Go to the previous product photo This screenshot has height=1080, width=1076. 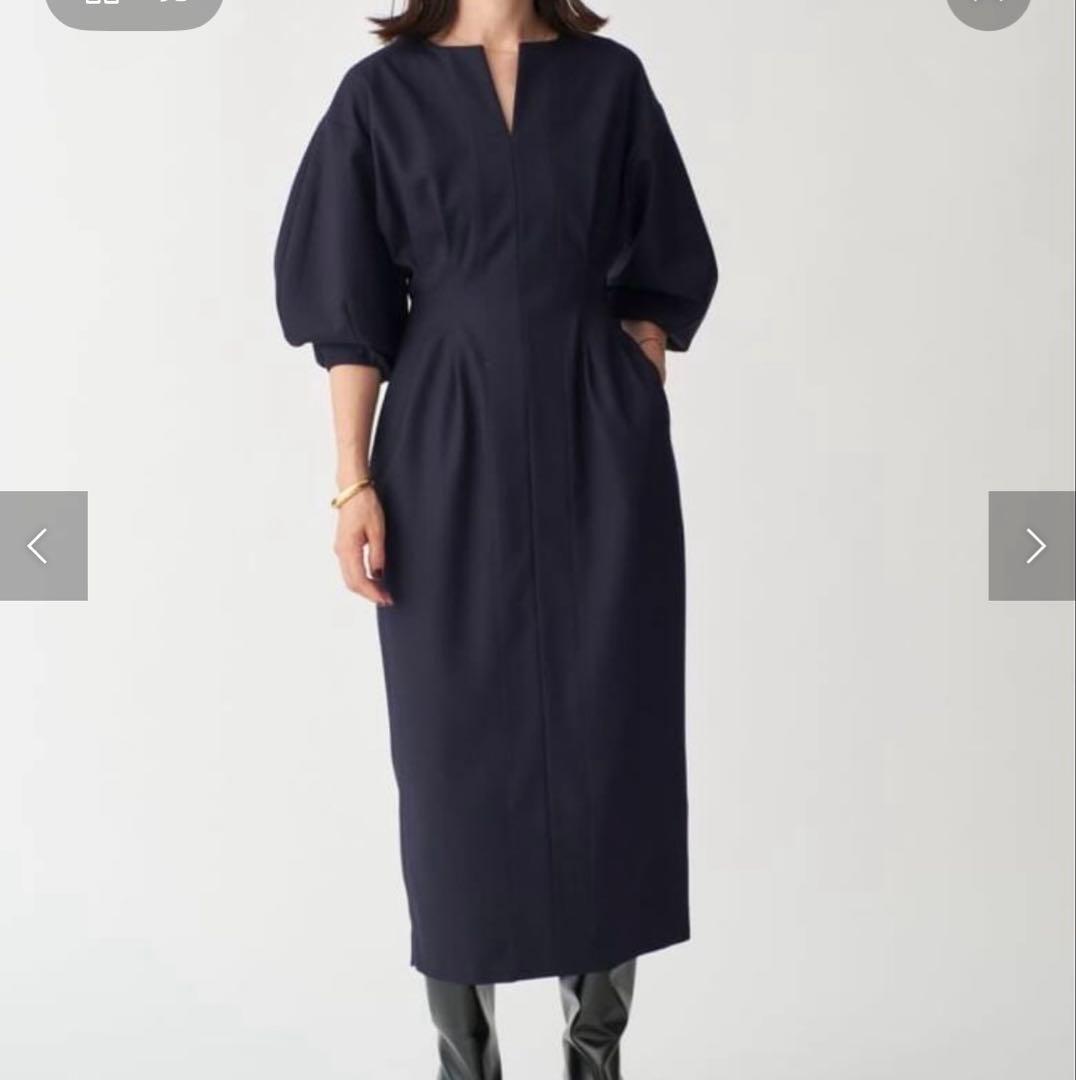point(43,546)
